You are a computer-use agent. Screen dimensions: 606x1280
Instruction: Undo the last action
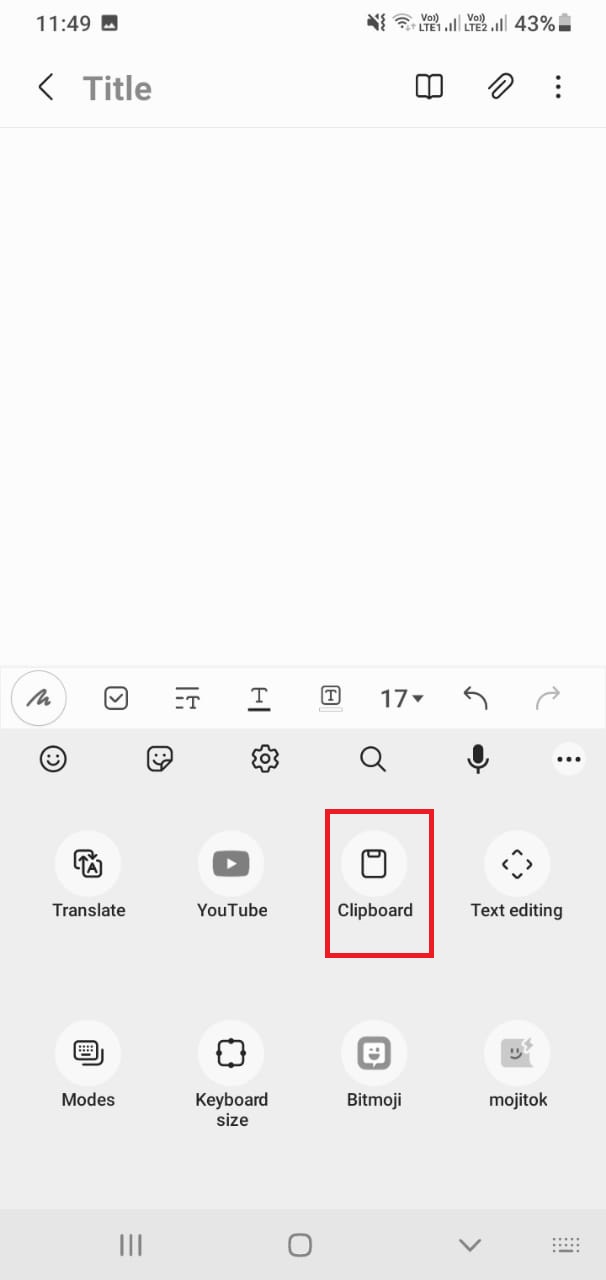[x=475, y=698]
